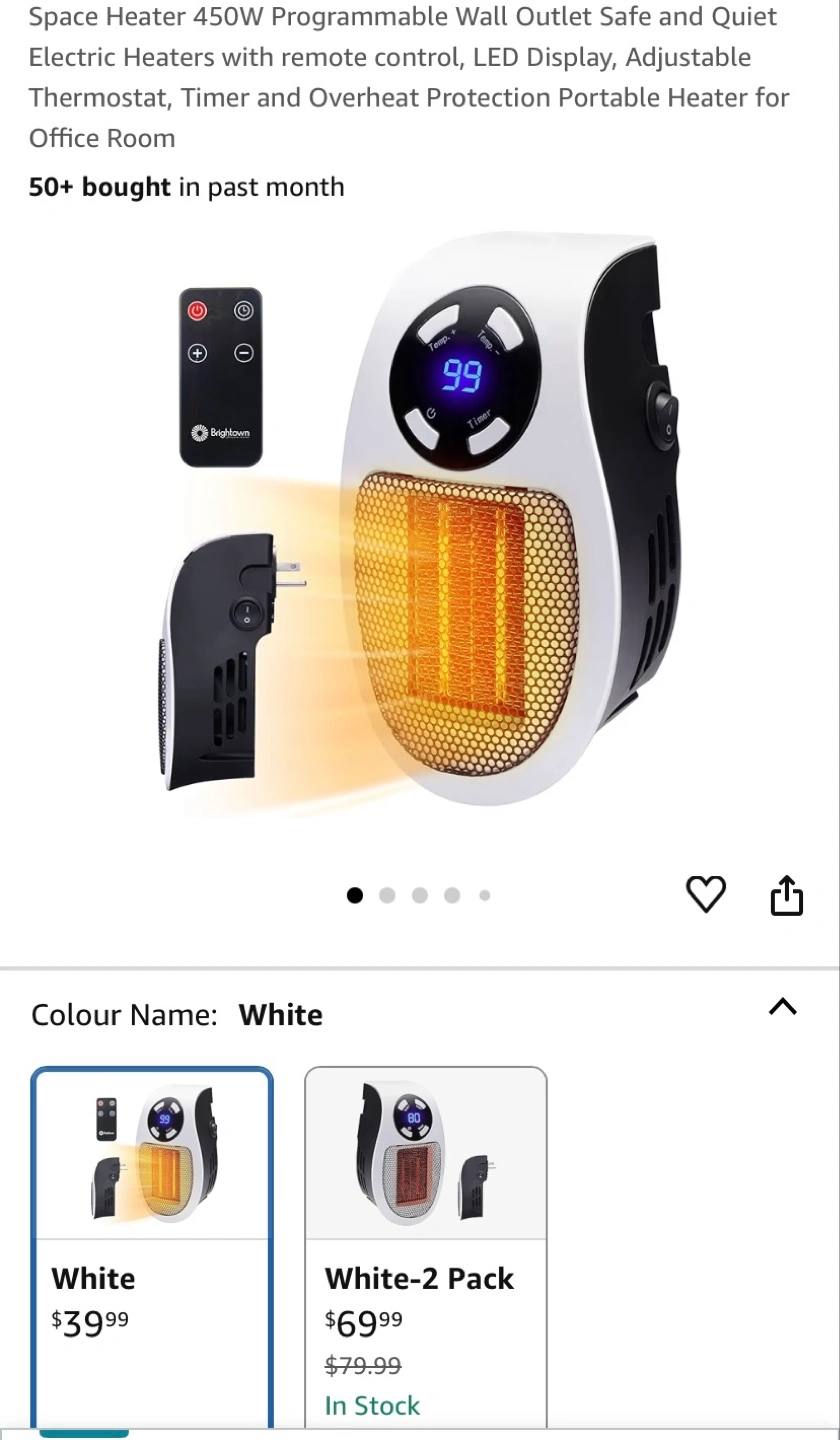Screen dimensions: 840x1440
Task: Select the White colour option
Action: pyautogui.click(x=152, y=1248)
